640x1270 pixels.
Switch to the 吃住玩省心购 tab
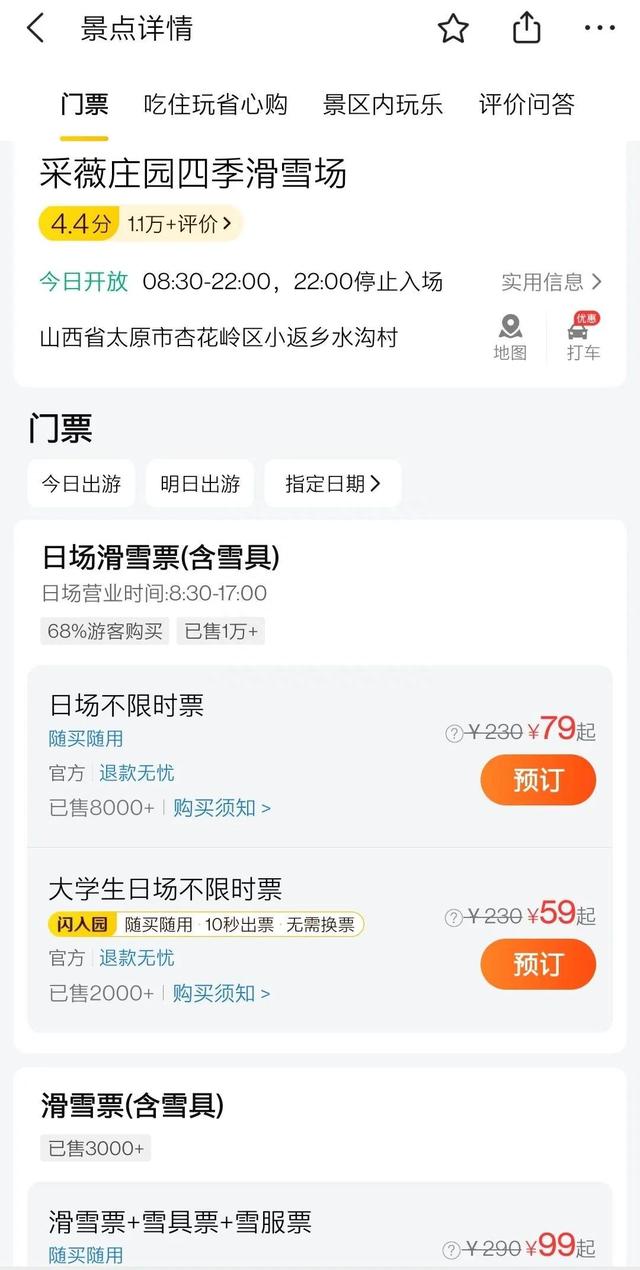[x=215, y=104]
